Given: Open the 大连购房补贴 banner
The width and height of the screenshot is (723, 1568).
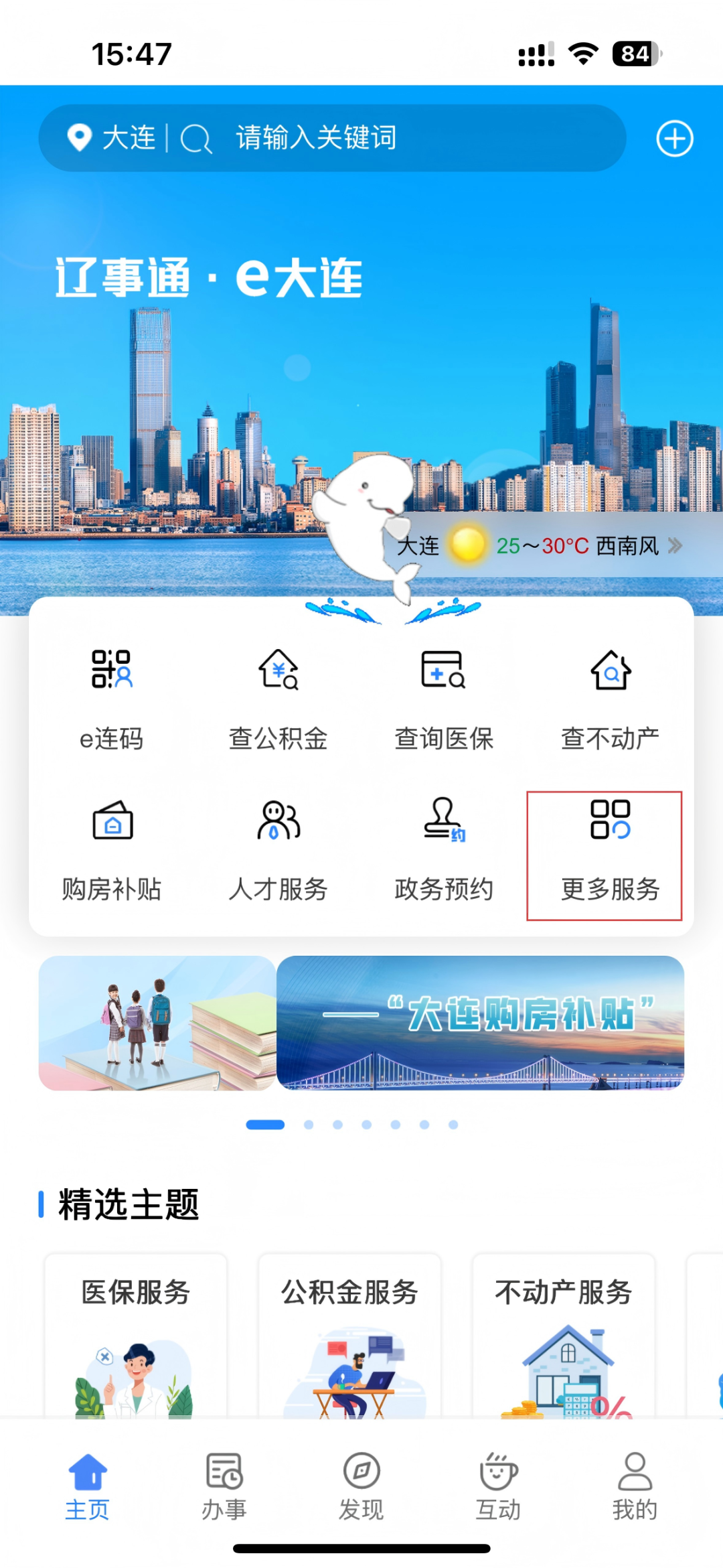Looking at the screenshot, I should (480, 1022).
